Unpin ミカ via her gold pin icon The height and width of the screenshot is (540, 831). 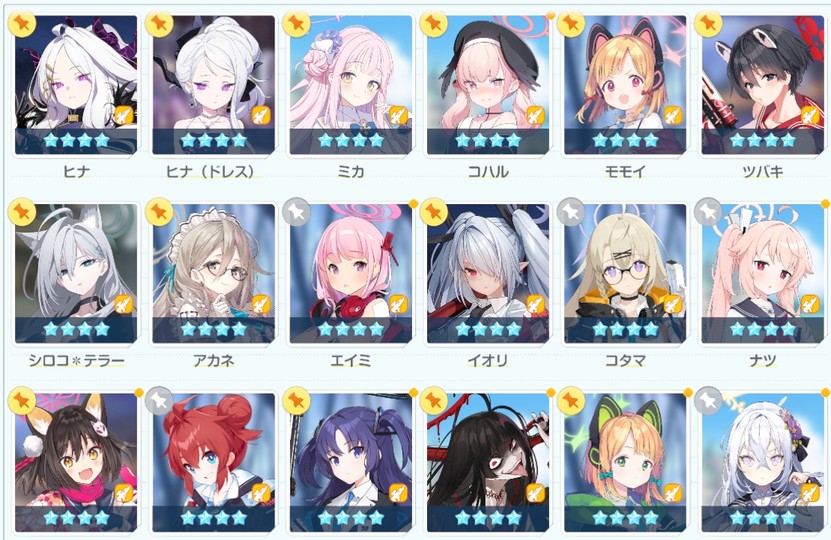point(296,23)
